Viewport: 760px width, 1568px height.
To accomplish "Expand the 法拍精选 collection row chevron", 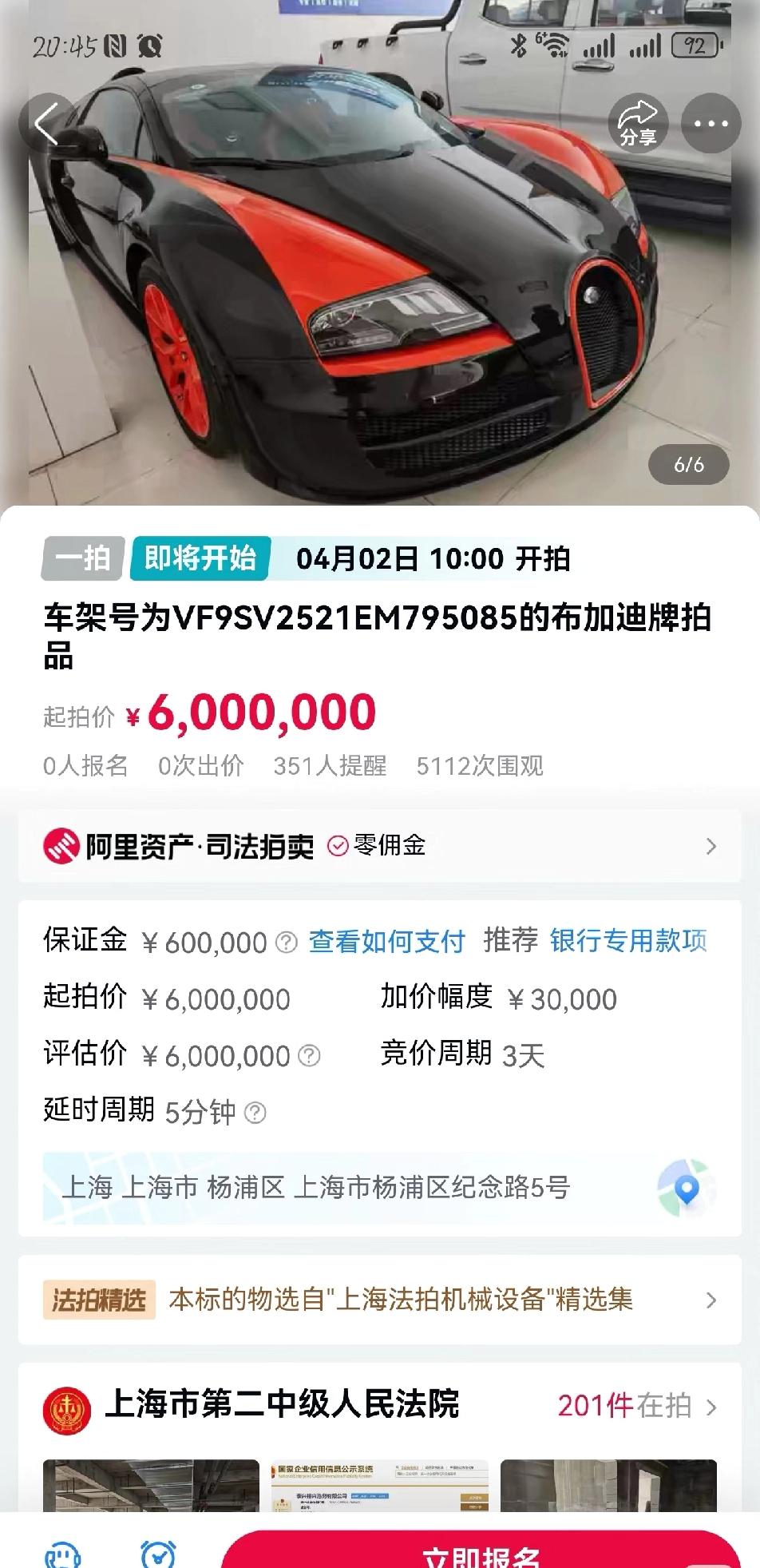I will (711, 1300).
